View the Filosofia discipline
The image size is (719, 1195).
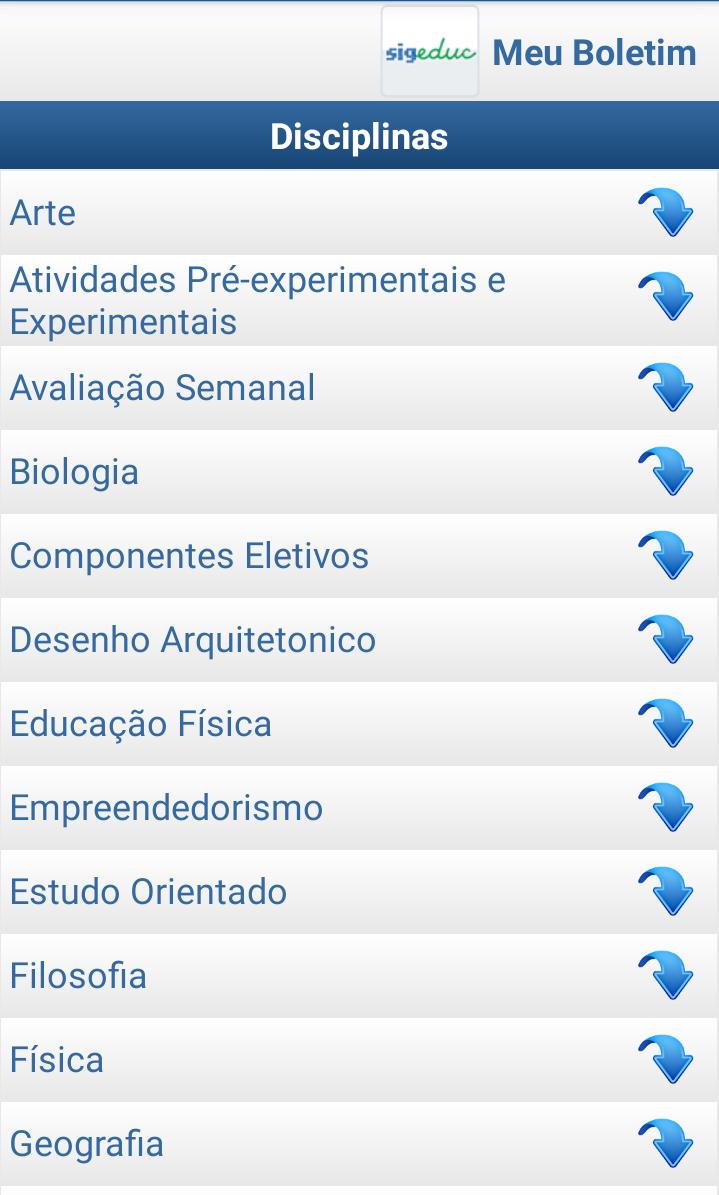pos(358,975)
